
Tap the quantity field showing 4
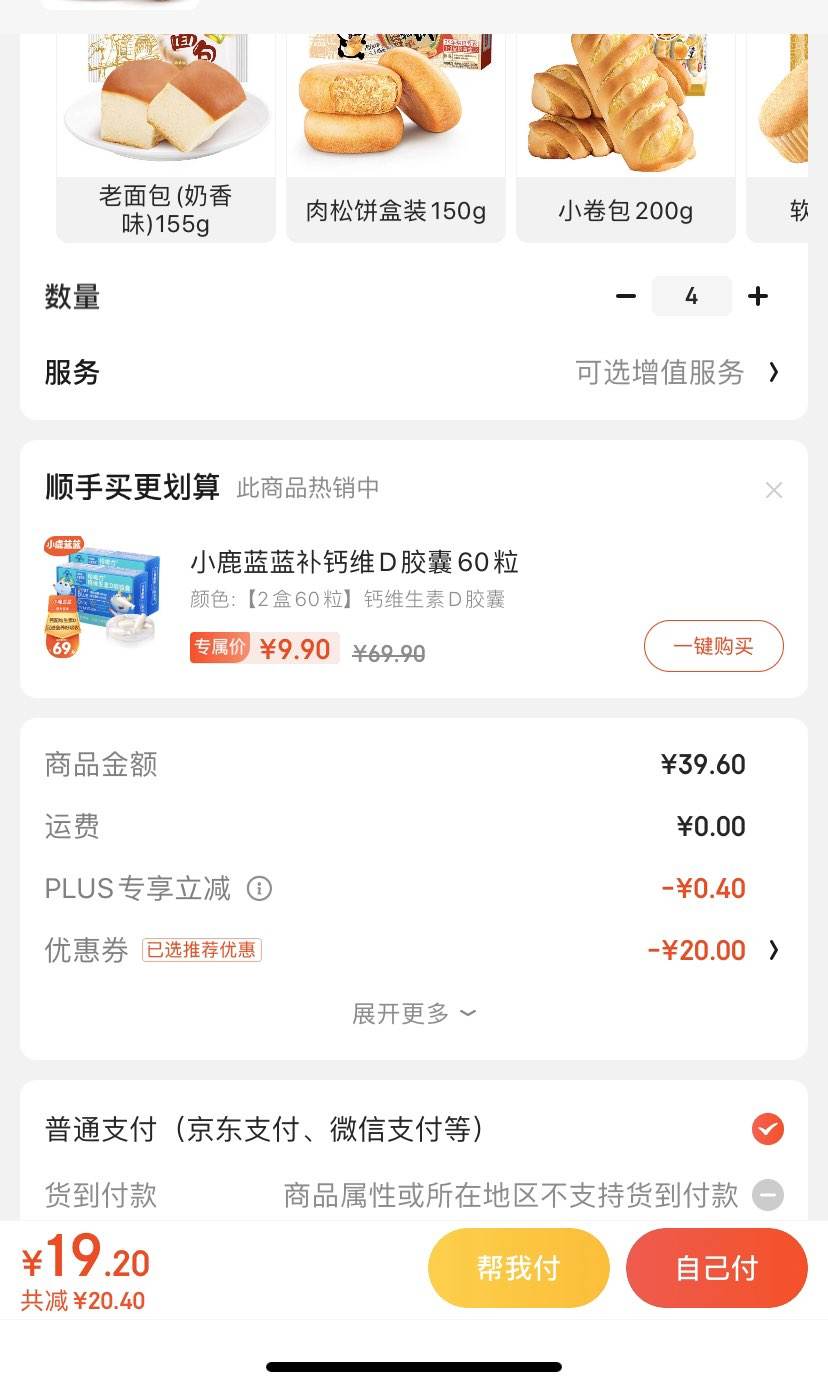pyautogui.click(x=691, y=296)
